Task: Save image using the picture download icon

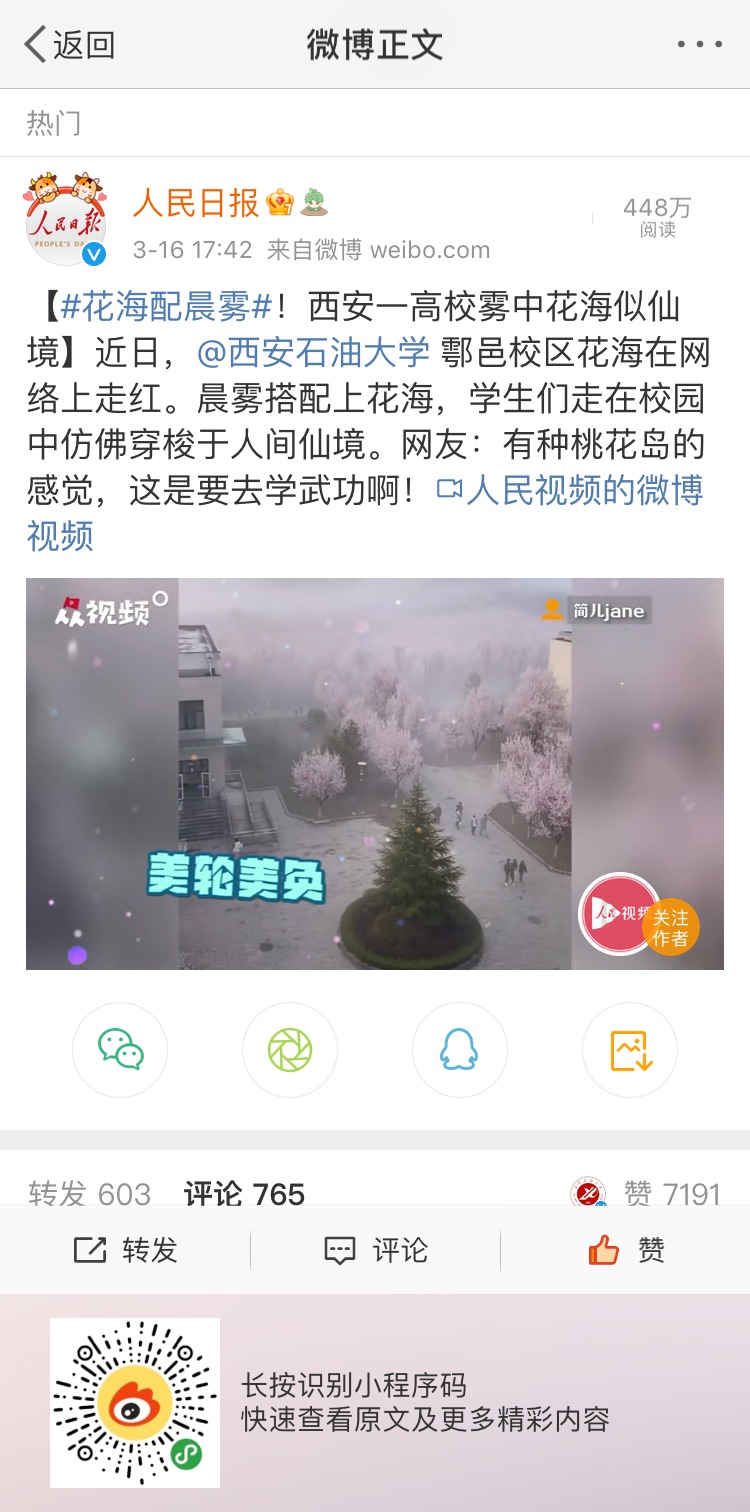Action: click(x=629, y=1050)
